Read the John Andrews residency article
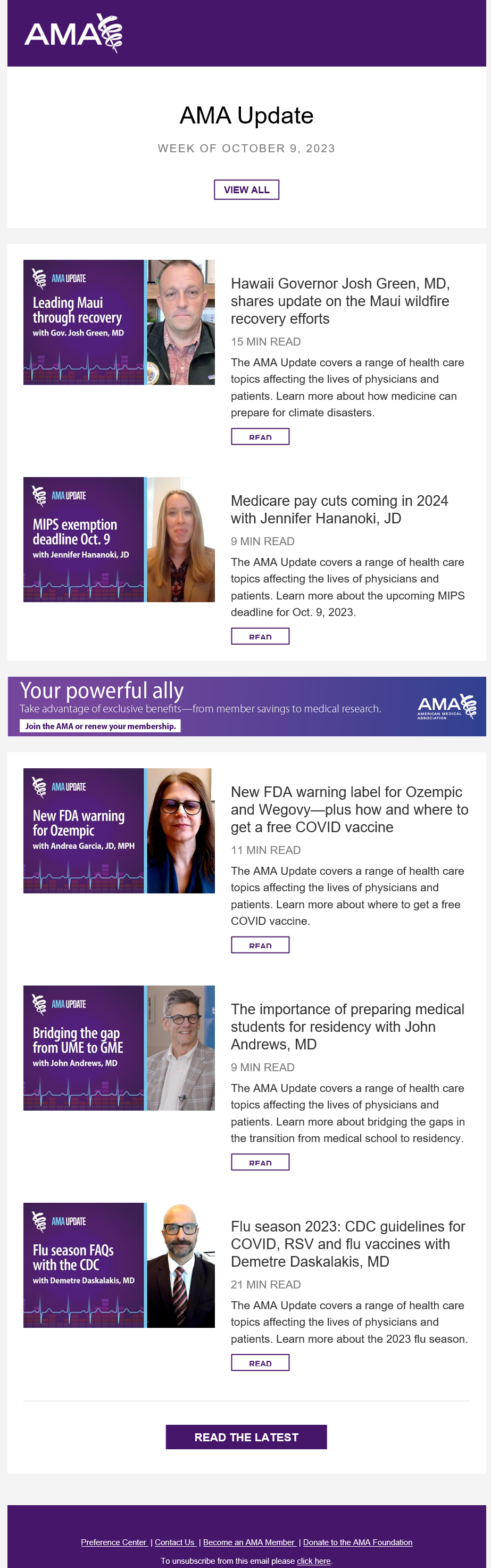 (x=260, y=1163)
